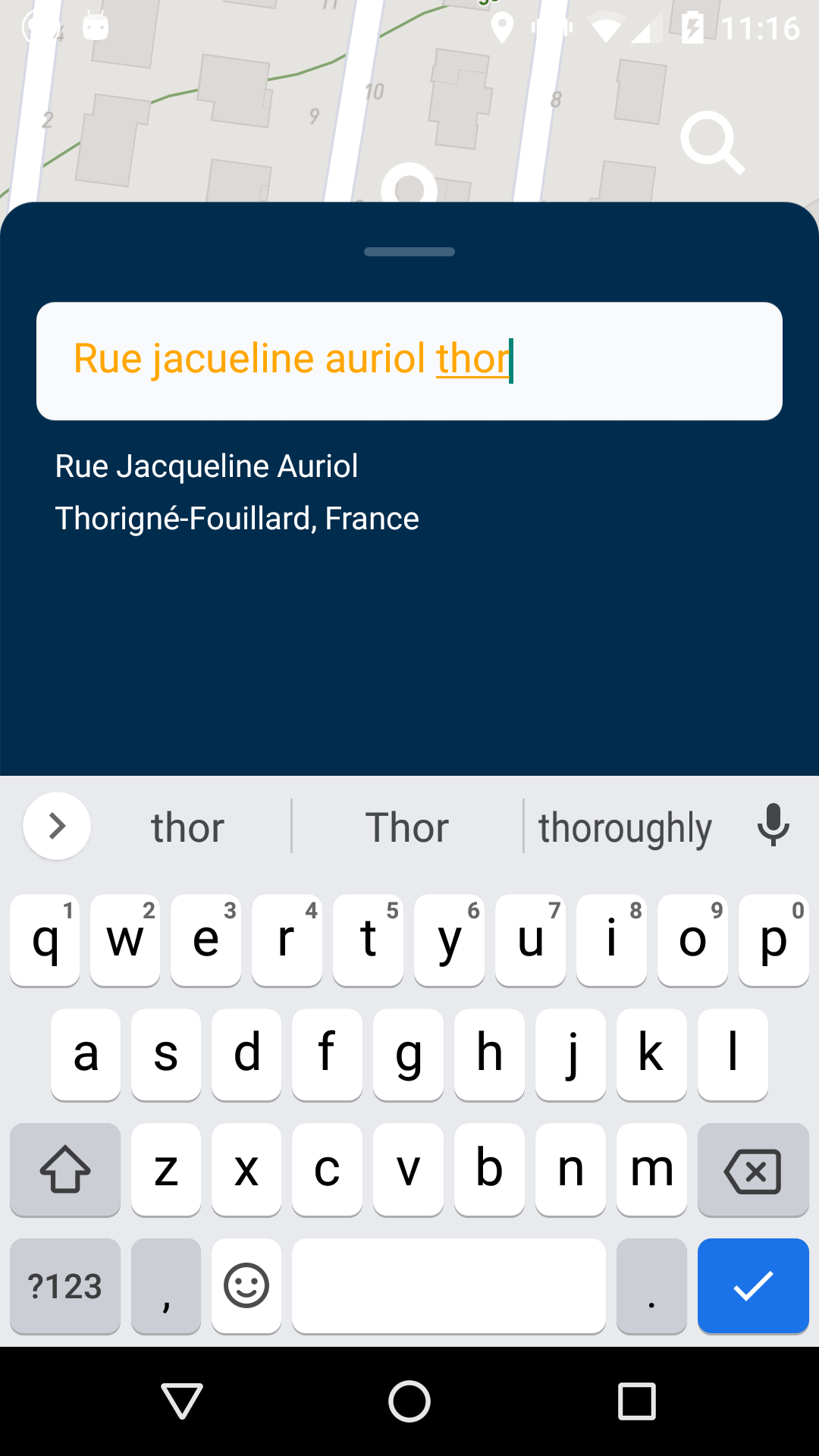819x1456 pixels.
Task: Select the Rue Jacqueline Auriol, Thorigné-Fouillard result
Action: pyautogui.click(x=237, y=492)
